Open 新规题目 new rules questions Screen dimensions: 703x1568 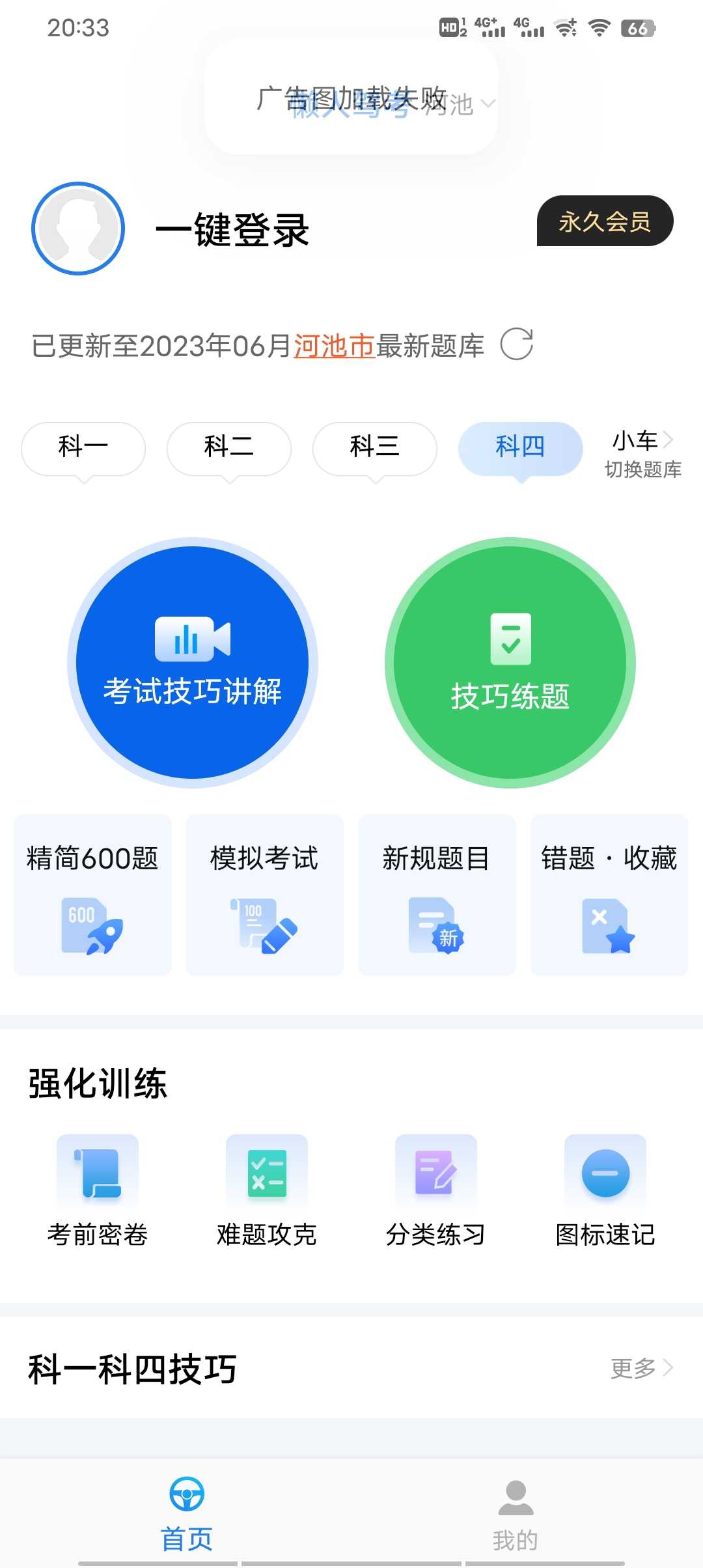(437, 895)
